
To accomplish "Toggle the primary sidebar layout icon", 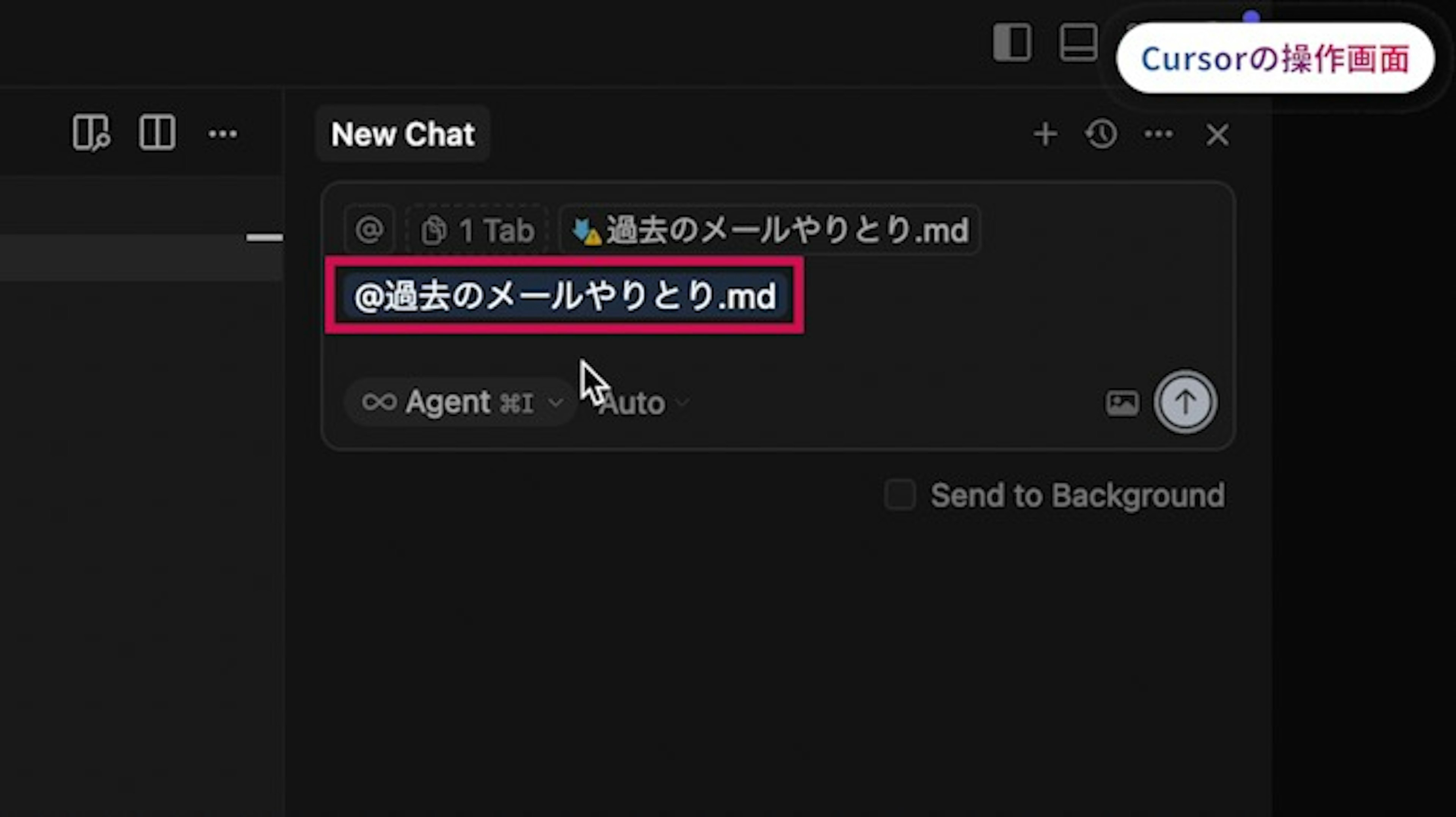I will (1012, 42).
